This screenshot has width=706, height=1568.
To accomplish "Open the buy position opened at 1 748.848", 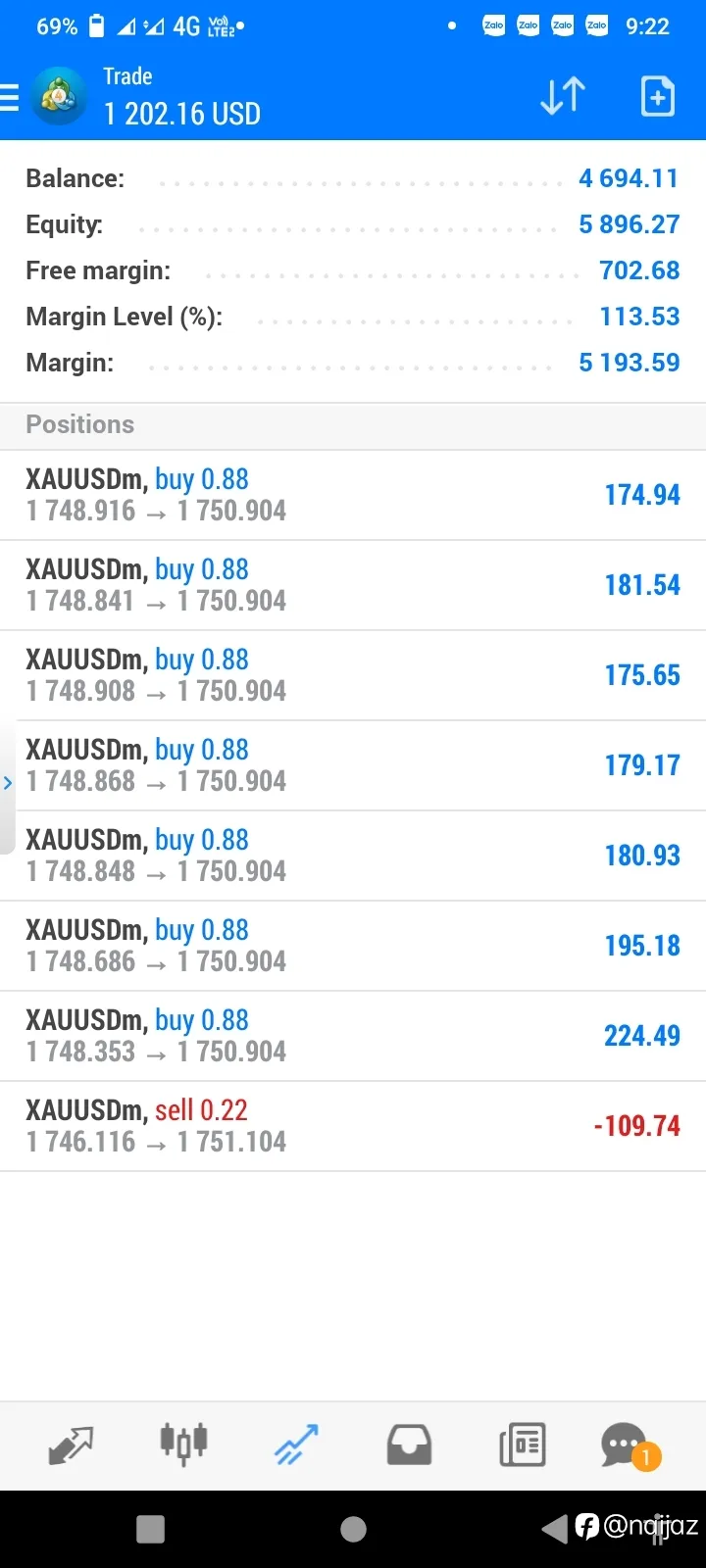I will [x=353, y=856].
